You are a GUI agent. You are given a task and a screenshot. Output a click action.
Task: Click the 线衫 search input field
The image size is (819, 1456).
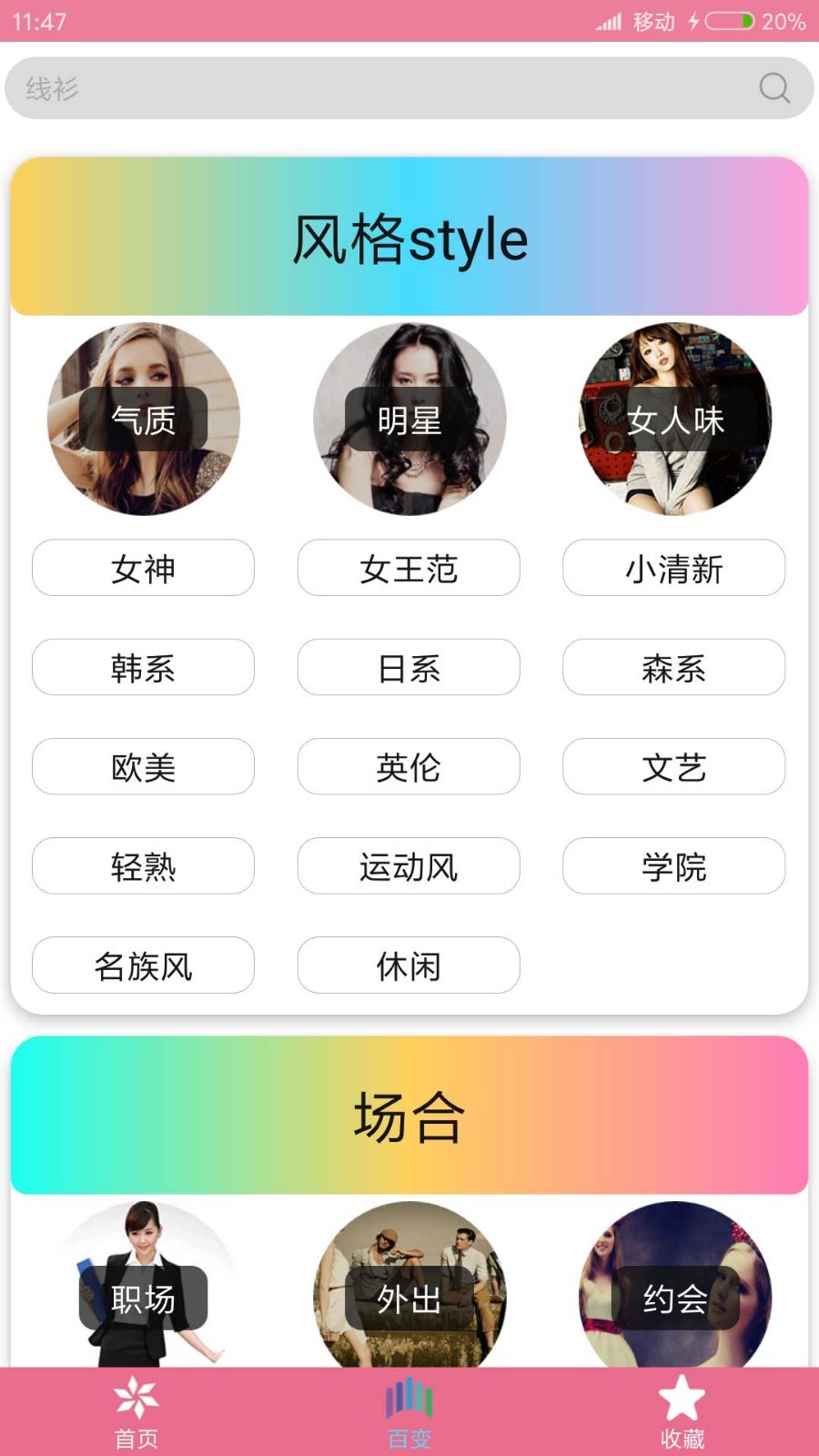coord(364,88)
